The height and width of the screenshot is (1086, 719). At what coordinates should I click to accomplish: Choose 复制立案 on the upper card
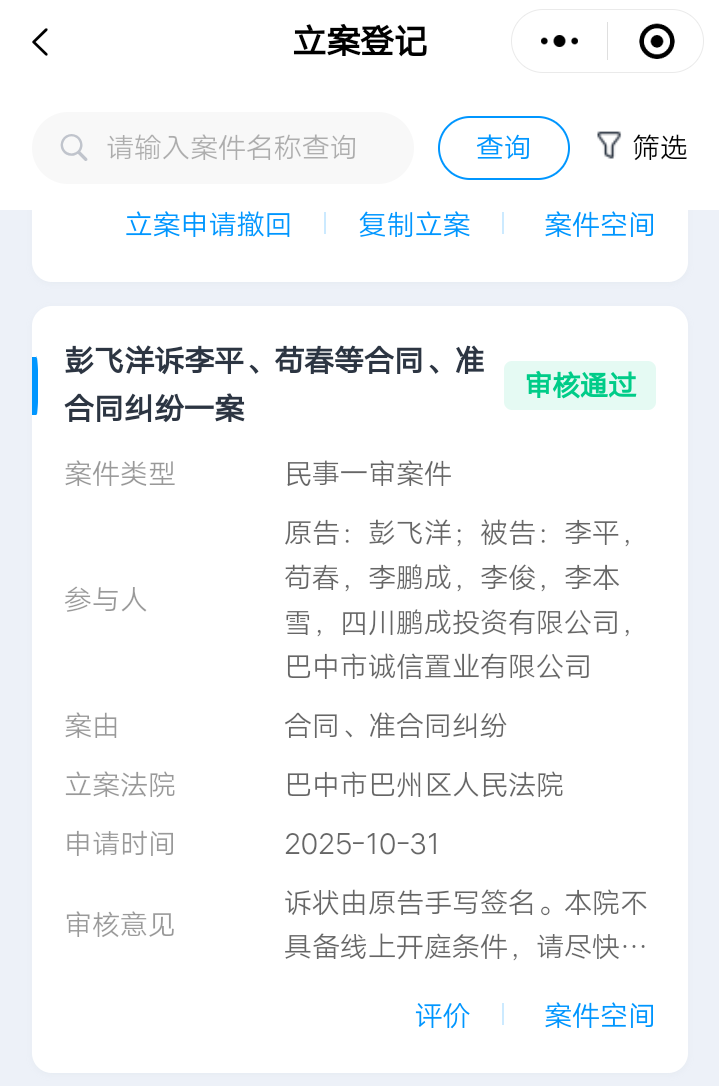coord(414,224)
